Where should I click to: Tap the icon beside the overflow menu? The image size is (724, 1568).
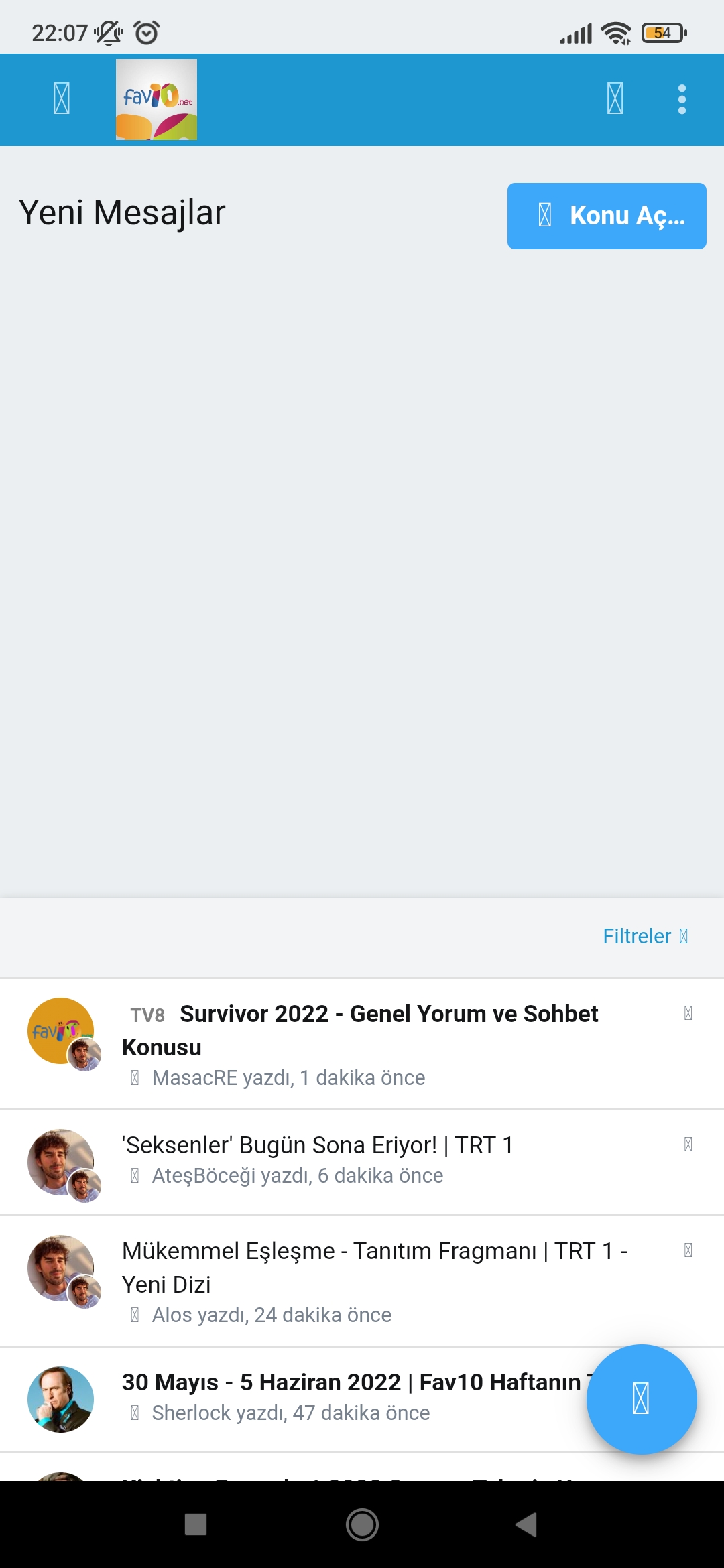pyautogui.click(x=615, y=99)
